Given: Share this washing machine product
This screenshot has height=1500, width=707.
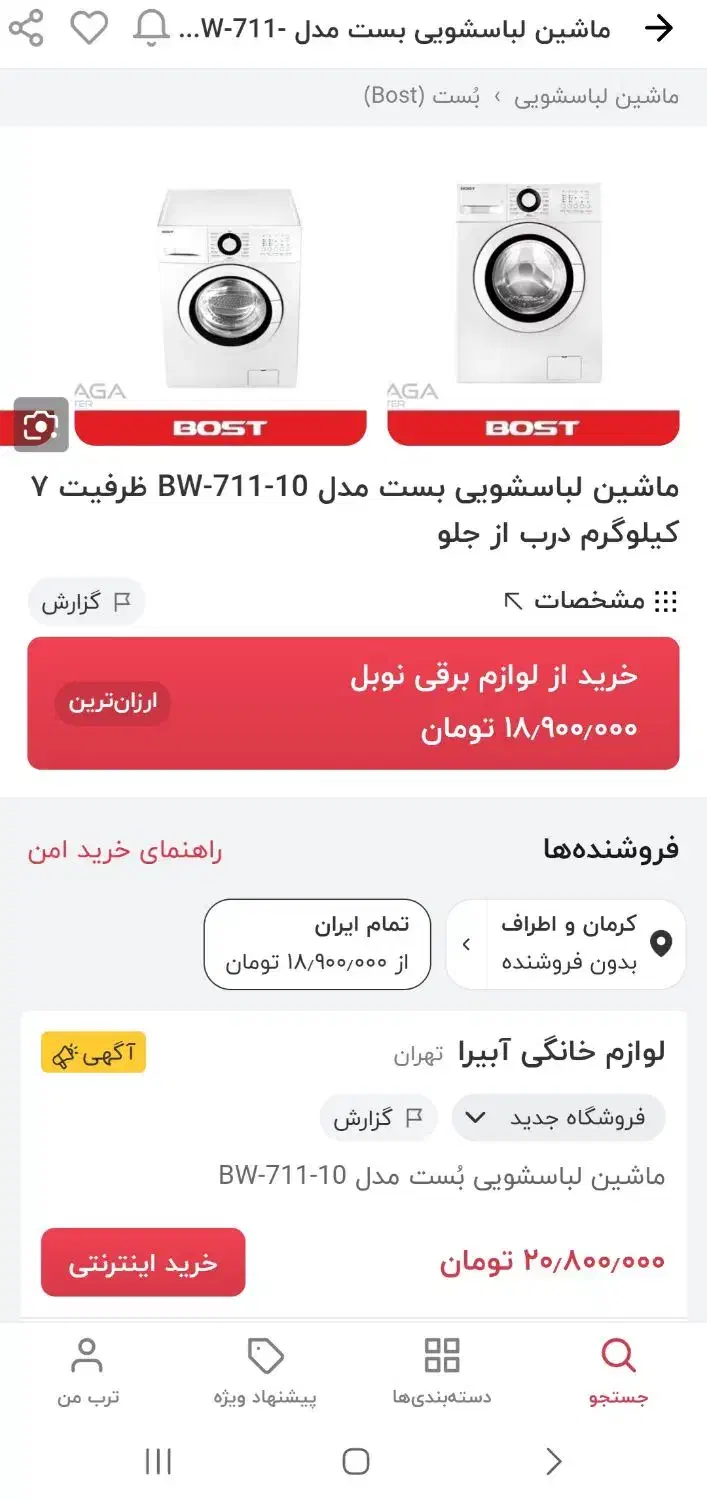Looking at the screenshot, I should 25,28.
